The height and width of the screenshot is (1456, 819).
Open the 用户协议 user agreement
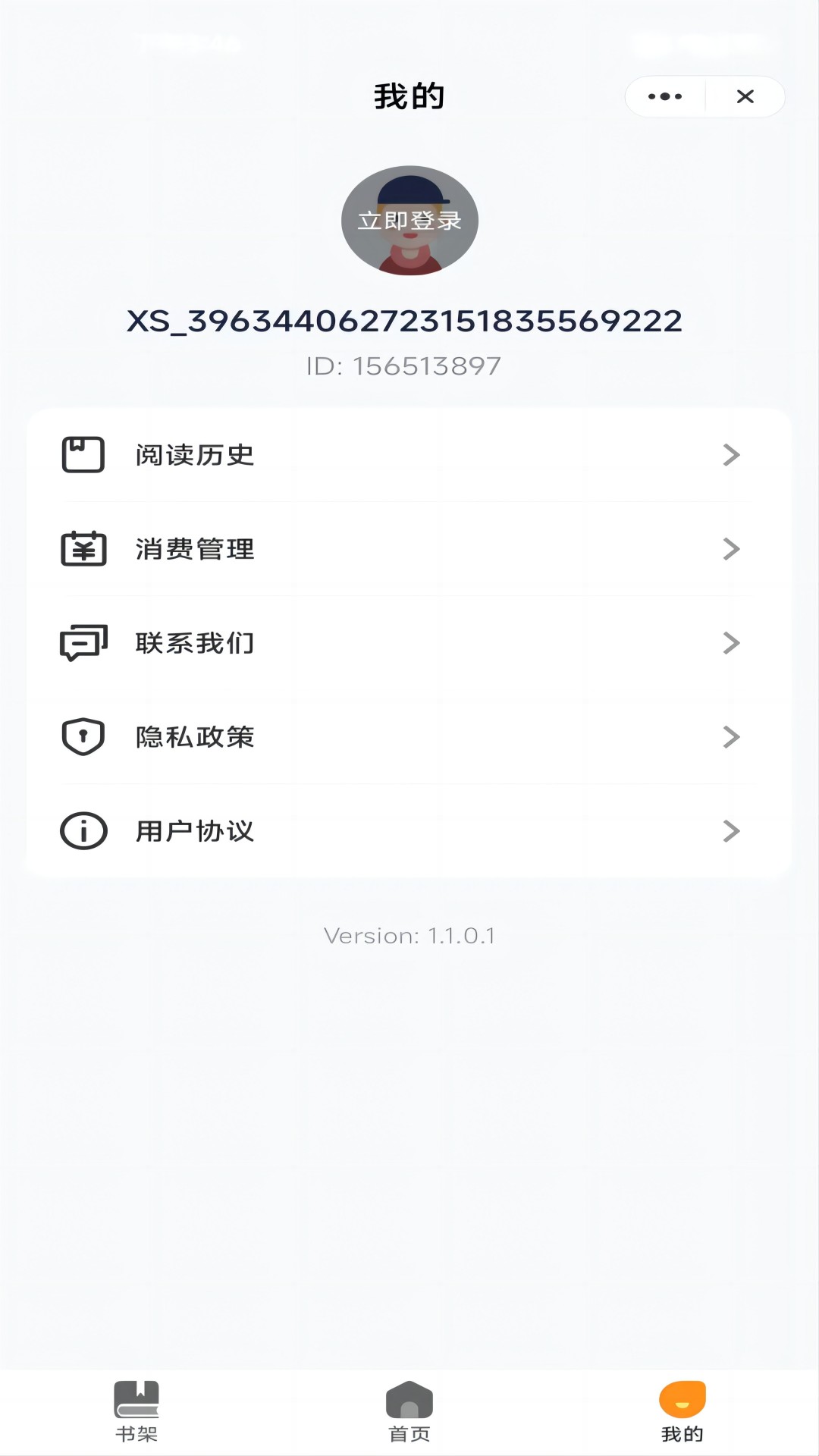(409, 831)
